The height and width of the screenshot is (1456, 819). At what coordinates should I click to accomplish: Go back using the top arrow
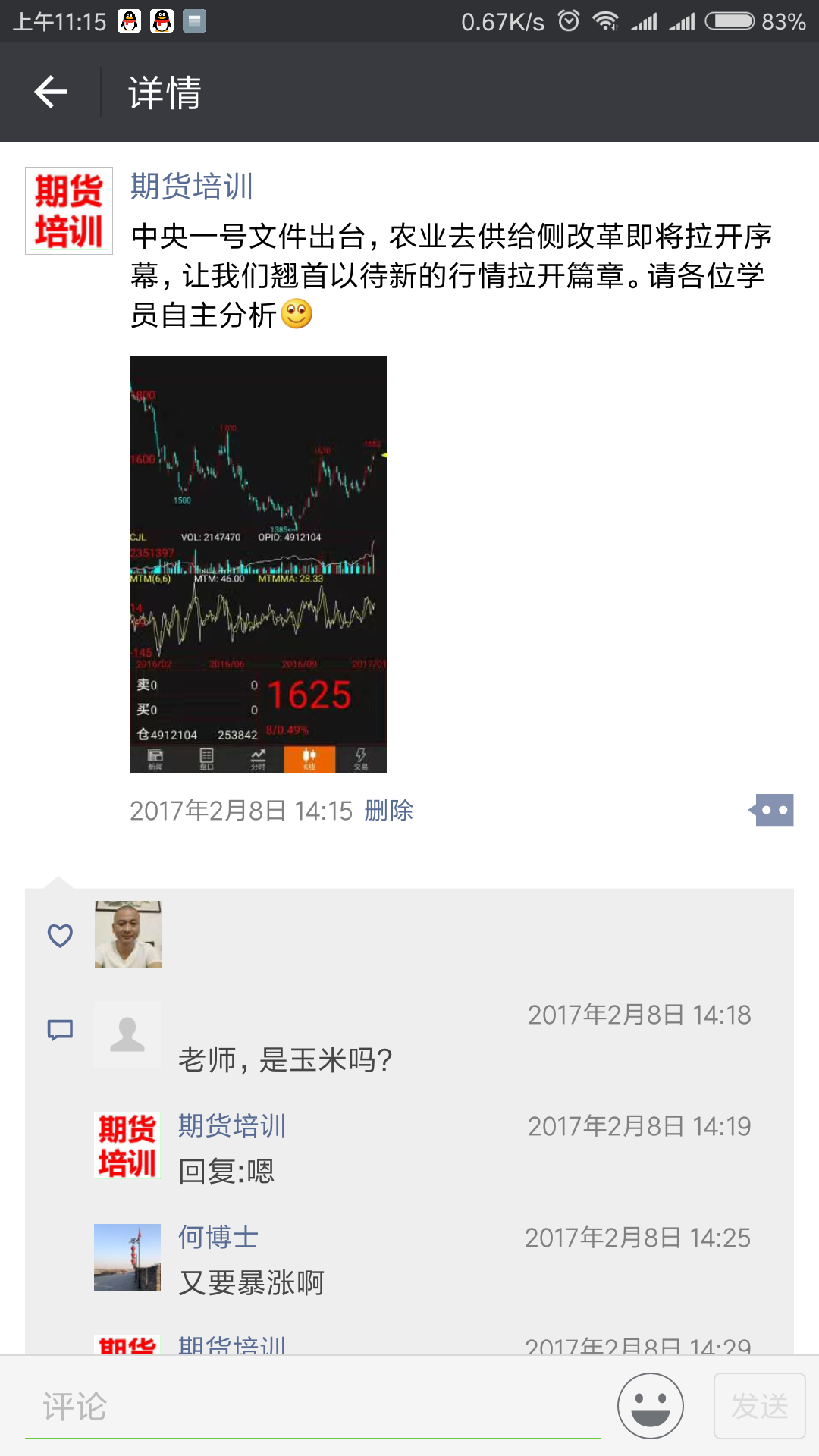[x=51, y=93]
